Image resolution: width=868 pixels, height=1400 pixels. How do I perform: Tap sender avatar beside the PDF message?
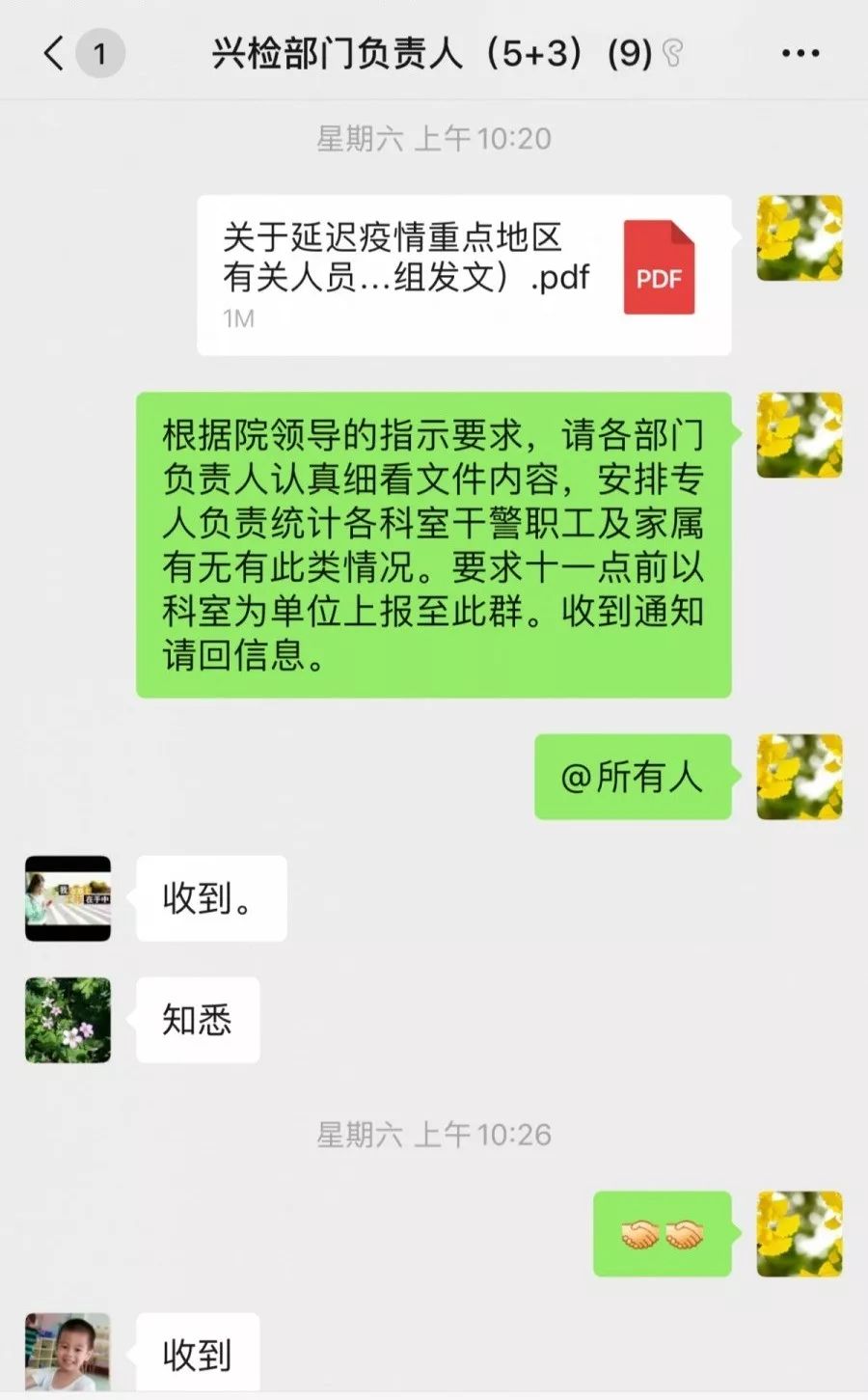point(800,238)
